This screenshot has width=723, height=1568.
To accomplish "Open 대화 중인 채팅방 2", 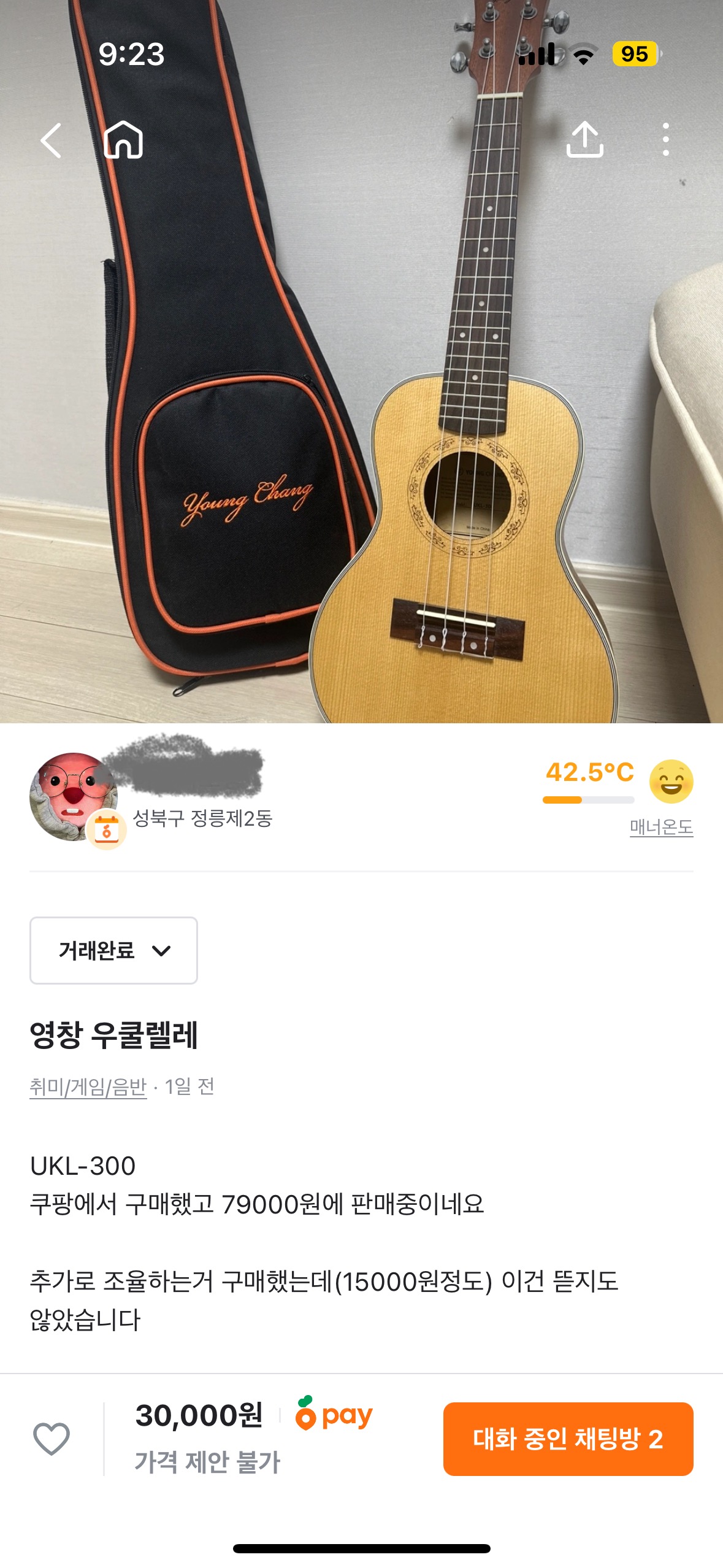I will [568, 1439].
